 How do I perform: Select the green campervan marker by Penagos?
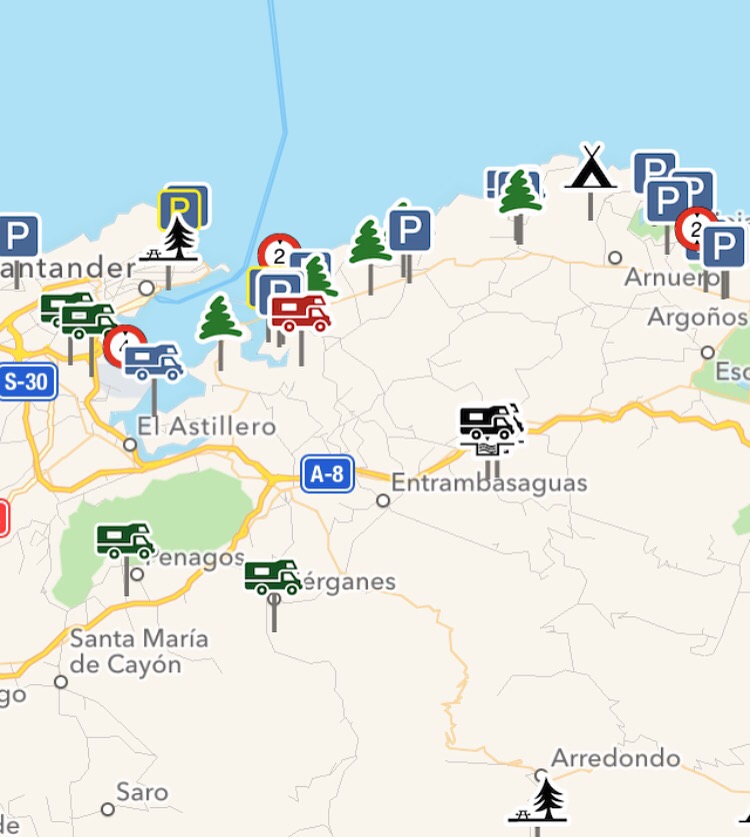(x=125, y=541)
